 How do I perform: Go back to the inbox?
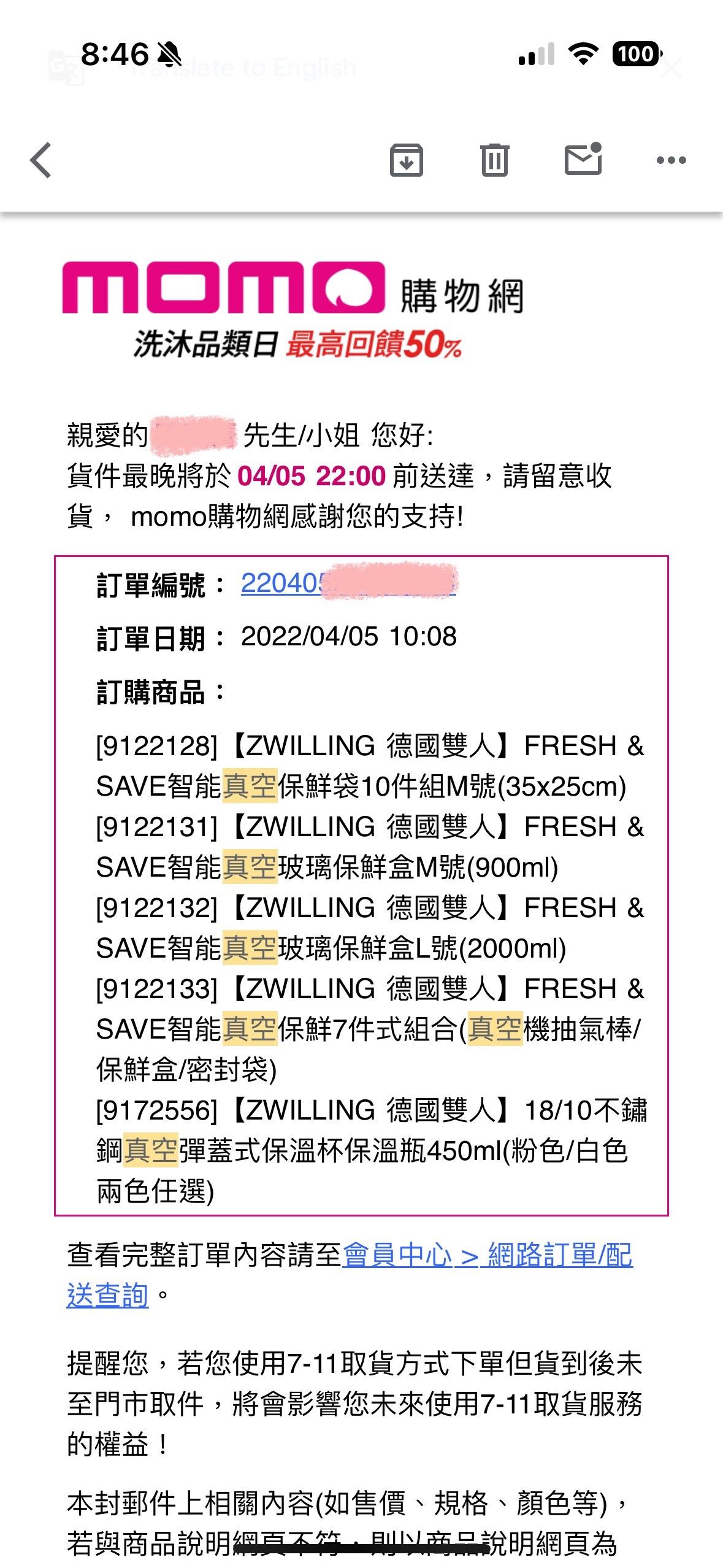tap(41, 161)
